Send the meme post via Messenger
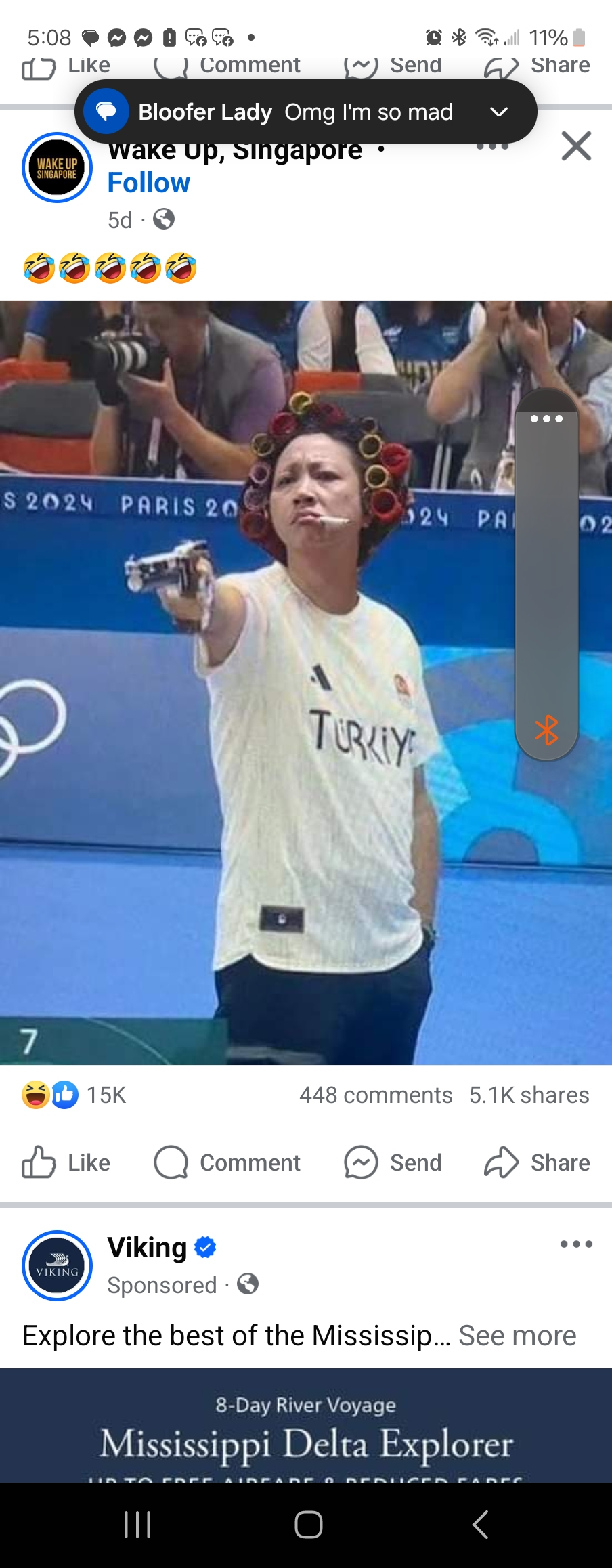The image size is (612, 1568). [393, 1162]
